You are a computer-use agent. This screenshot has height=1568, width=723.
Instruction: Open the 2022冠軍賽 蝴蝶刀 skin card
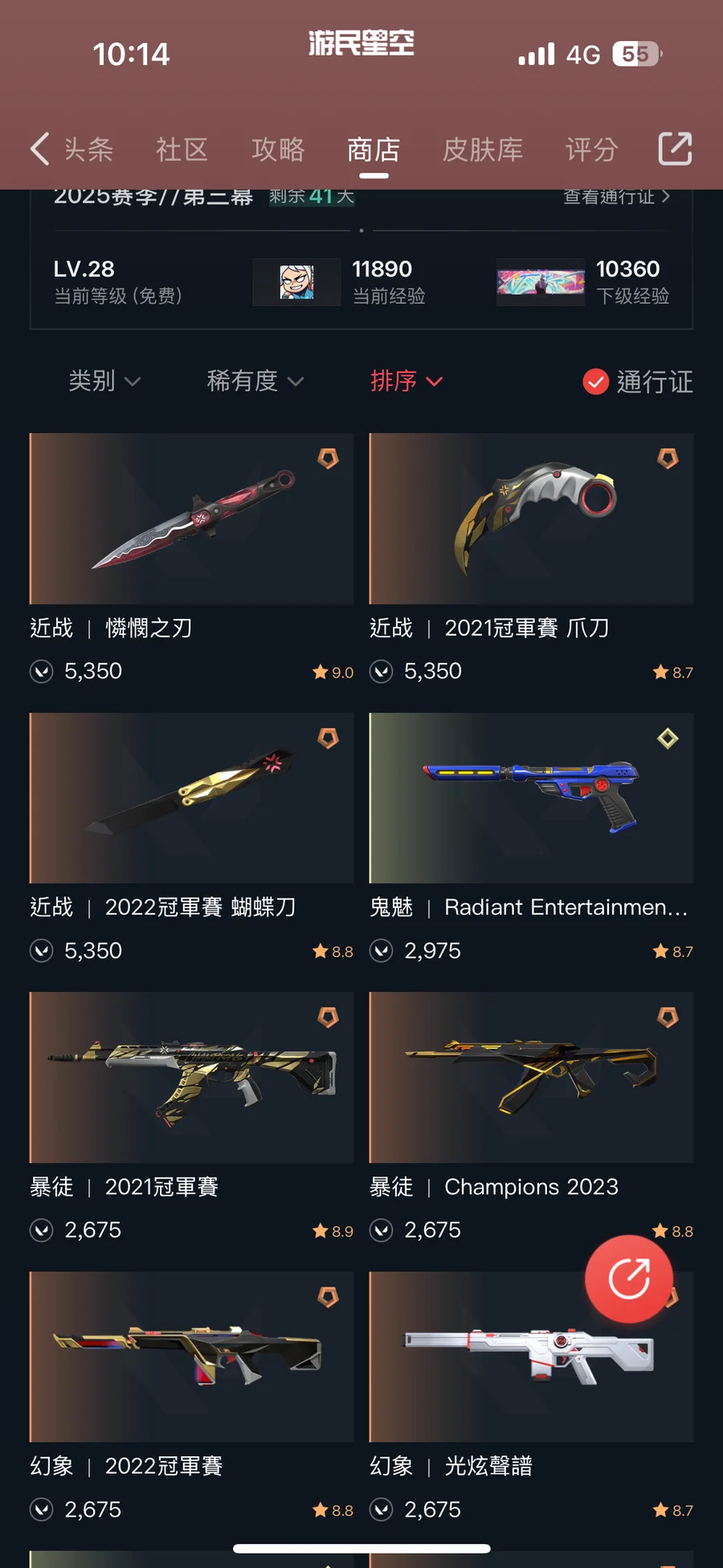click(x=191, y=838)
